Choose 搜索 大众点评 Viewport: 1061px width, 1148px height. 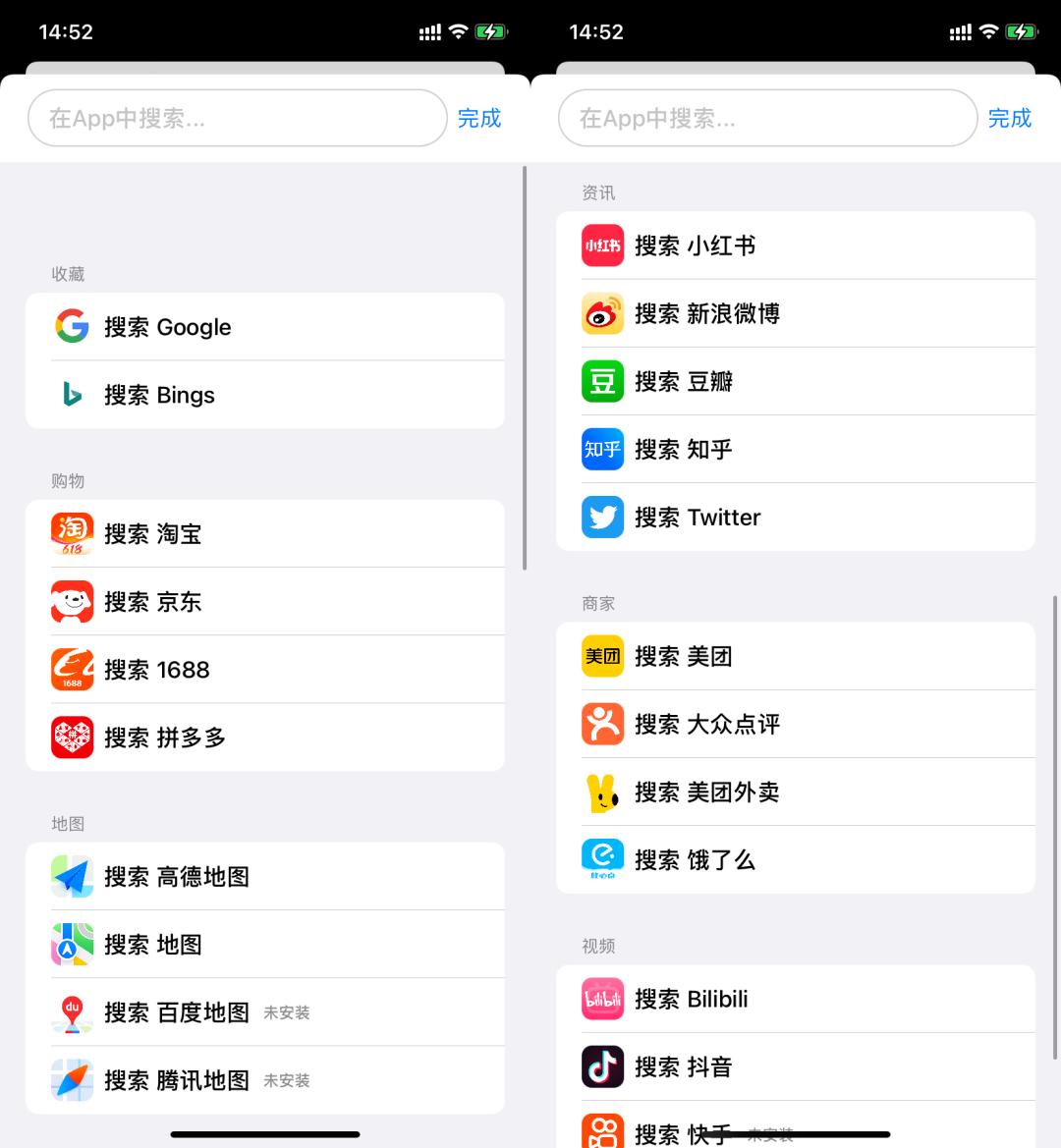(796, 724)
